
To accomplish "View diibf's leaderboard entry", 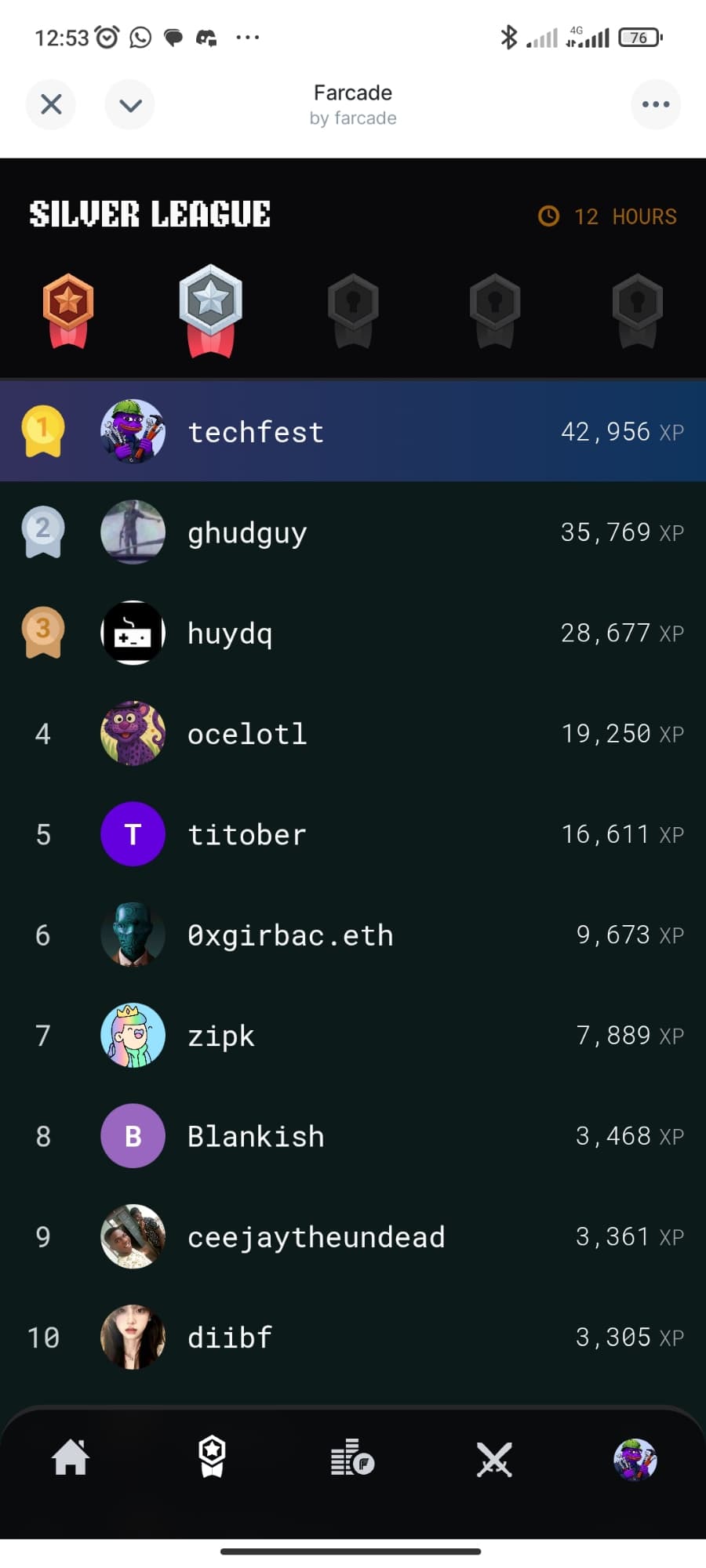I will pyautogui.click(x=353, y=1337).
